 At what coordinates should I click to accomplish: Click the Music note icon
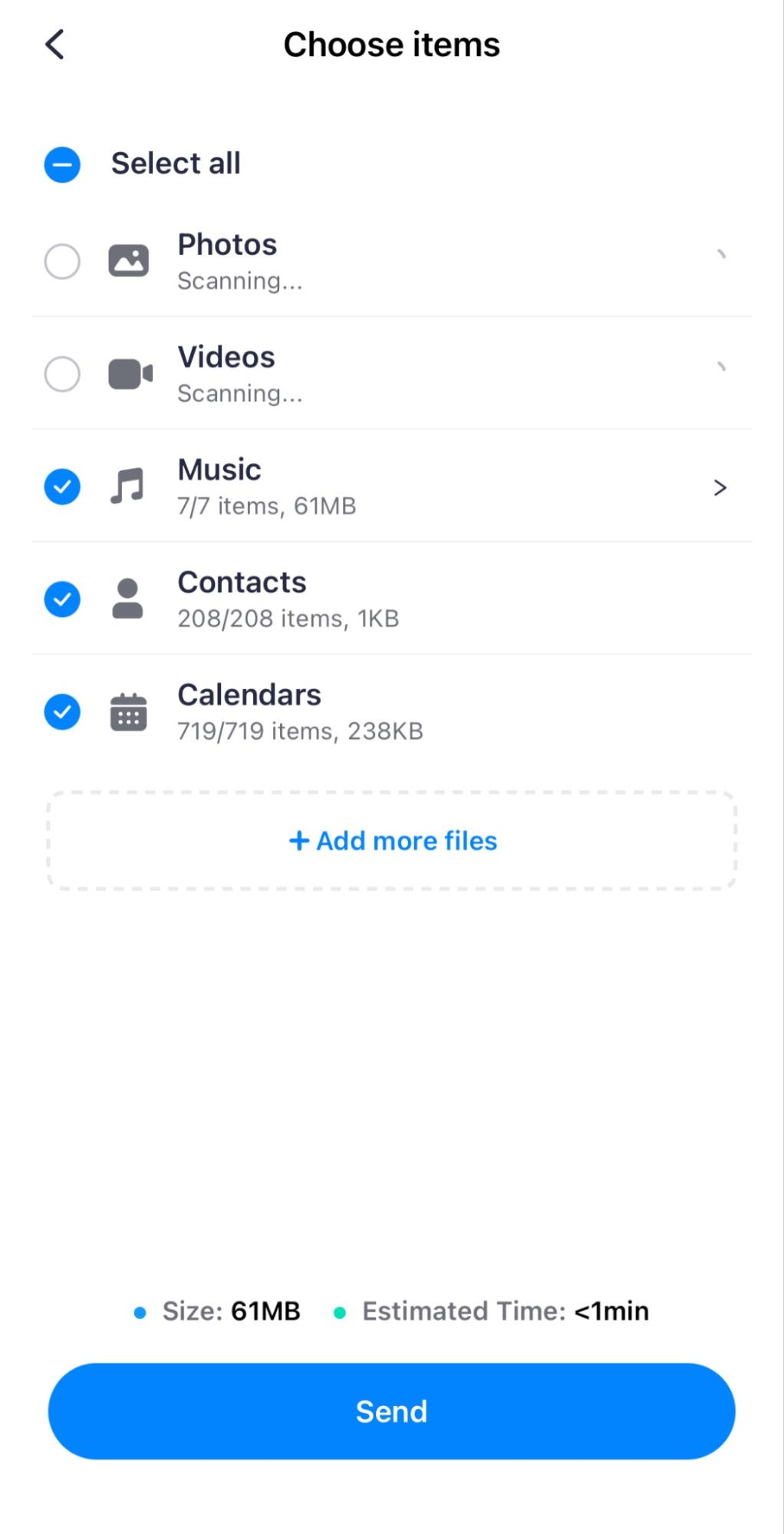tap(127, 486)
